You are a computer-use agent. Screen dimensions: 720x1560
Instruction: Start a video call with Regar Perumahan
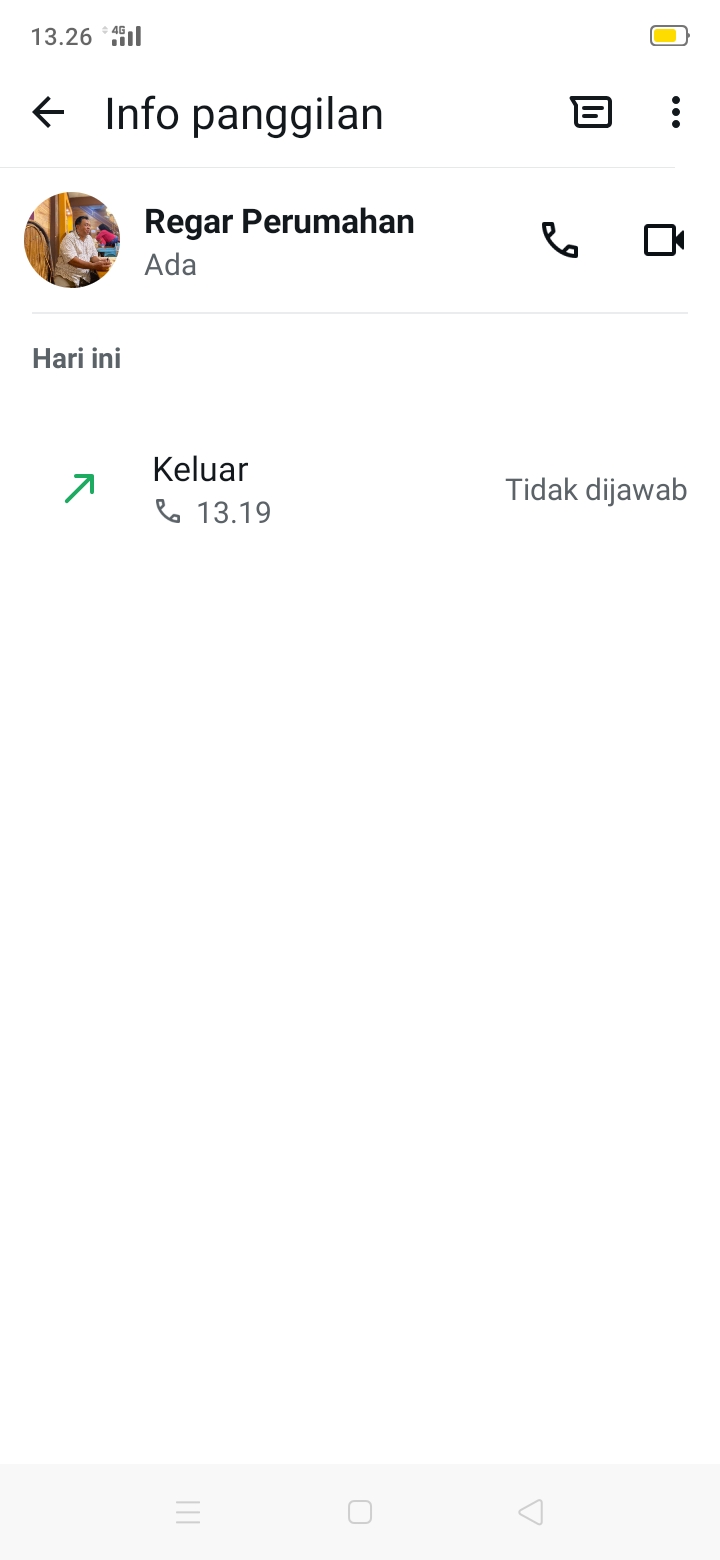pos(664,240)
